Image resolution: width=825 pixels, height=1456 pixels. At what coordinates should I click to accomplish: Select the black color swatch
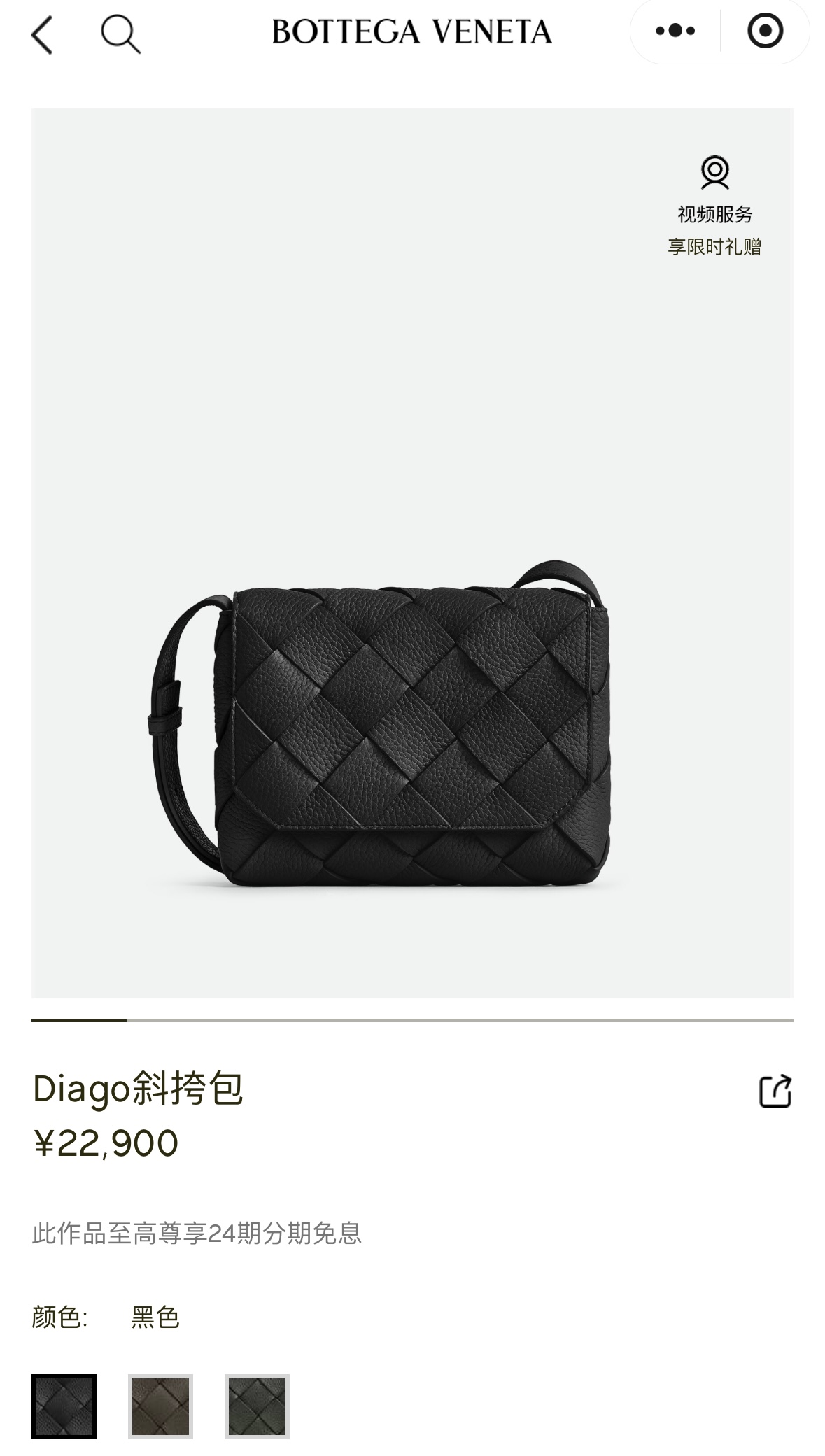coord(64,1406)
